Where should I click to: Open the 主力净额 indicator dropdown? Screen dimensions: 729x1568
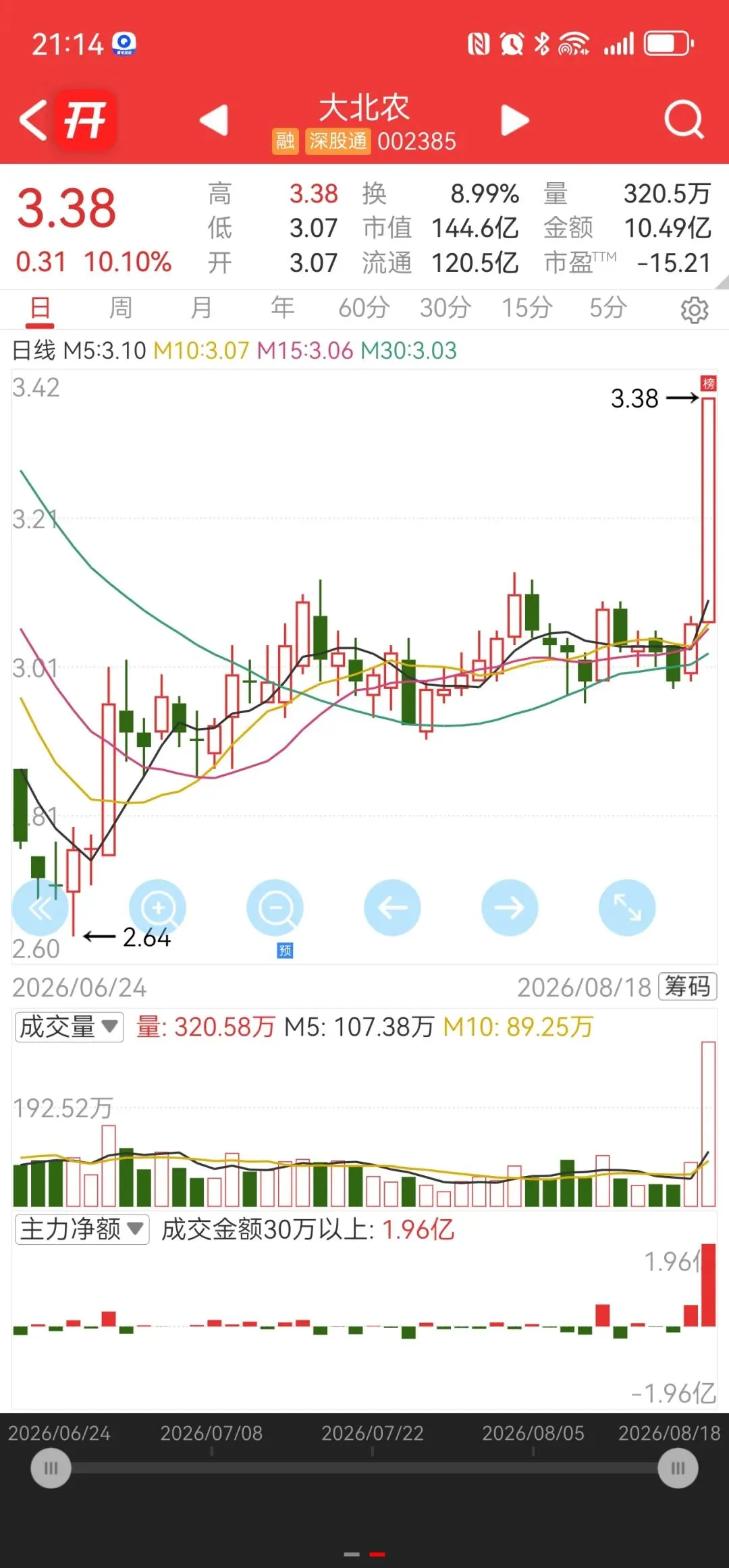pyautogui.click(x=82, y=1229)
